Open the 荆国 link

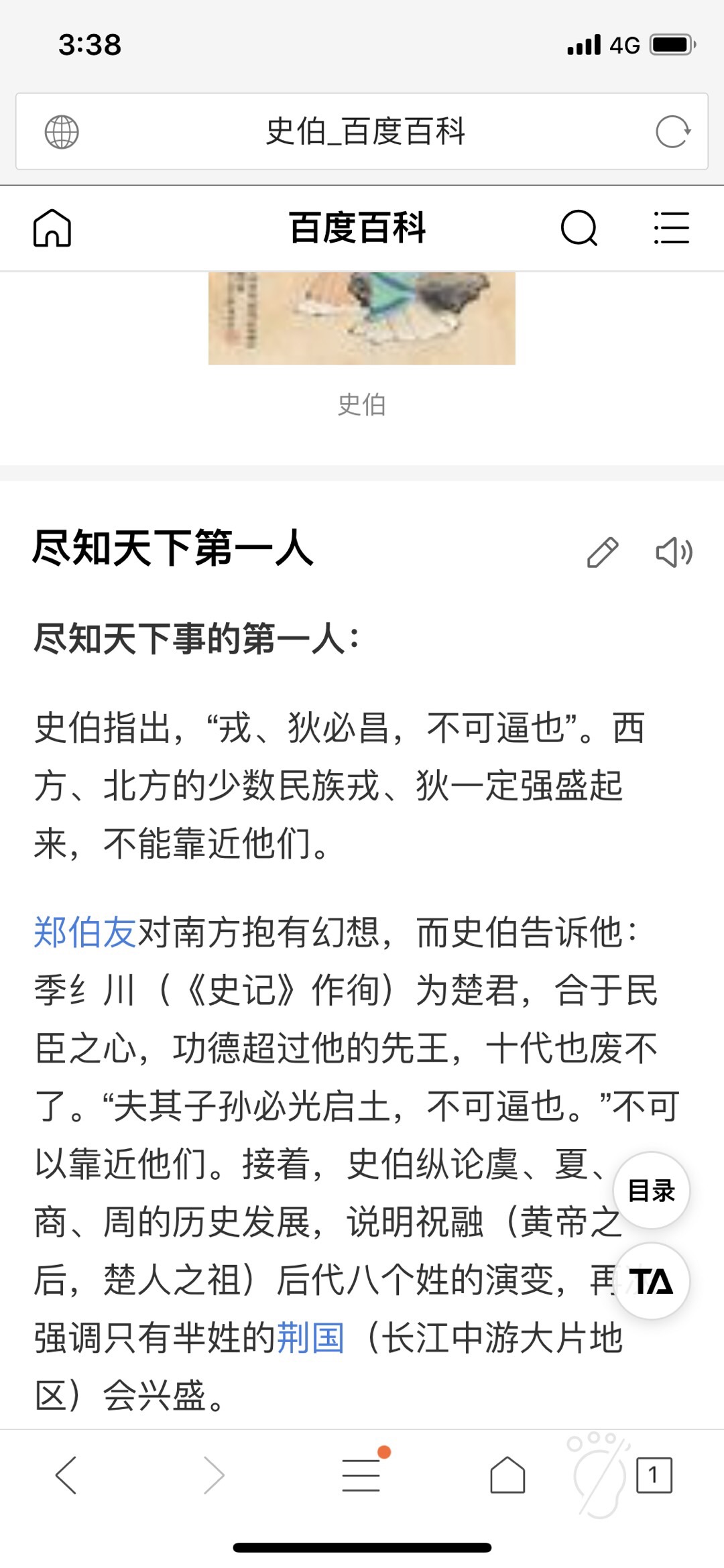point(310,1338)
